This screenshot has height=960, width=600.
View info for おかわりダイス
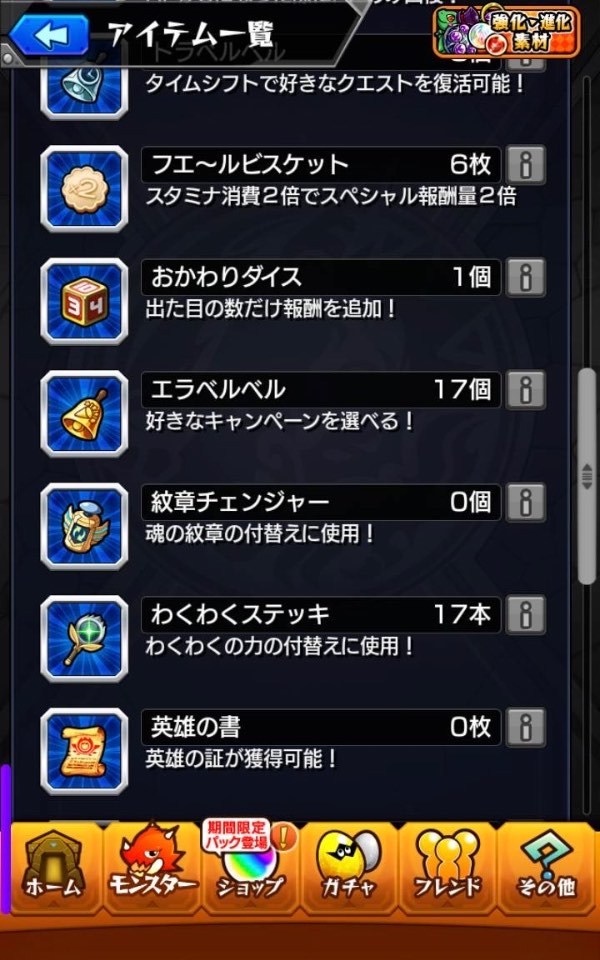pyautogui.click(x=526, y=277)
